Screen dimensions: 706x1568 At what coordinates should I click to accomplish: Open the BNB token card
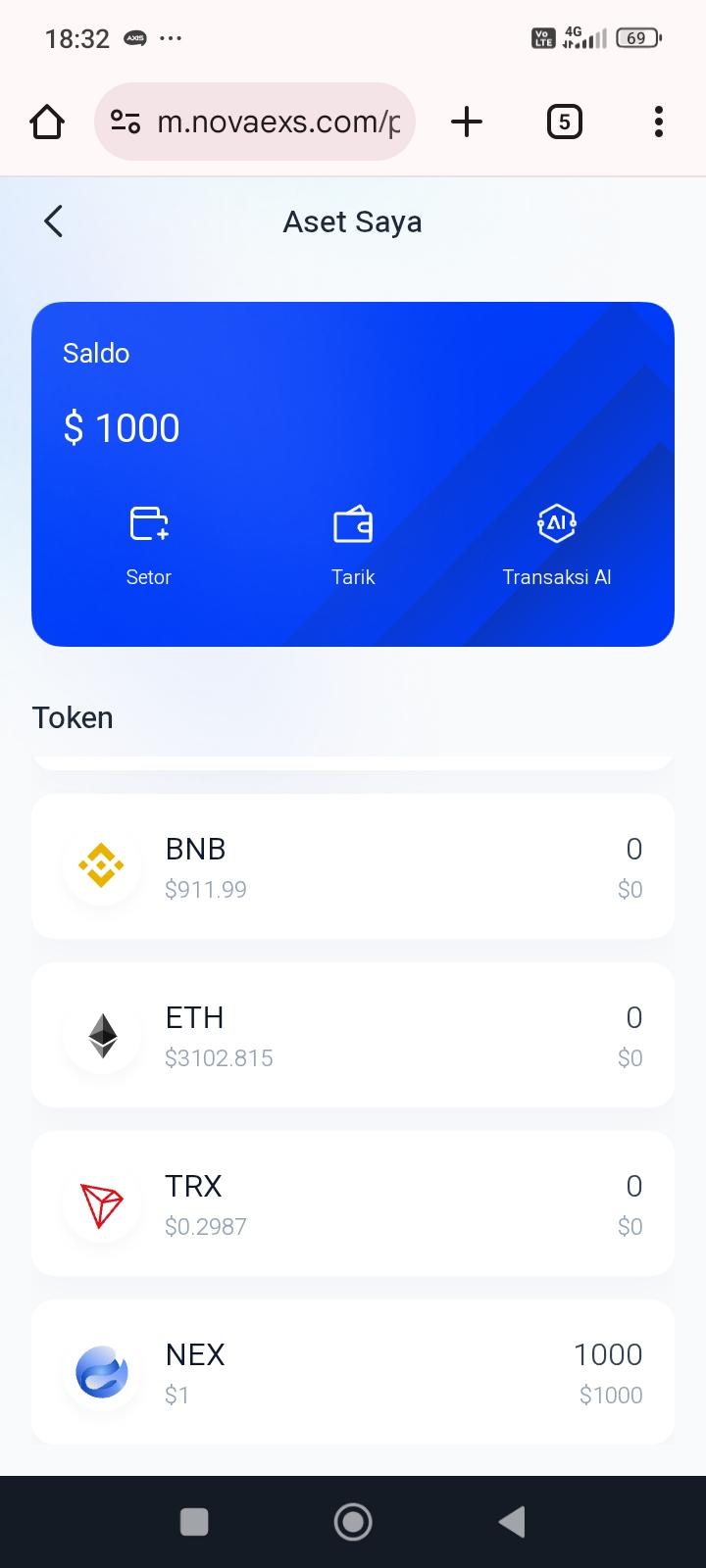[x=353, y=866]
